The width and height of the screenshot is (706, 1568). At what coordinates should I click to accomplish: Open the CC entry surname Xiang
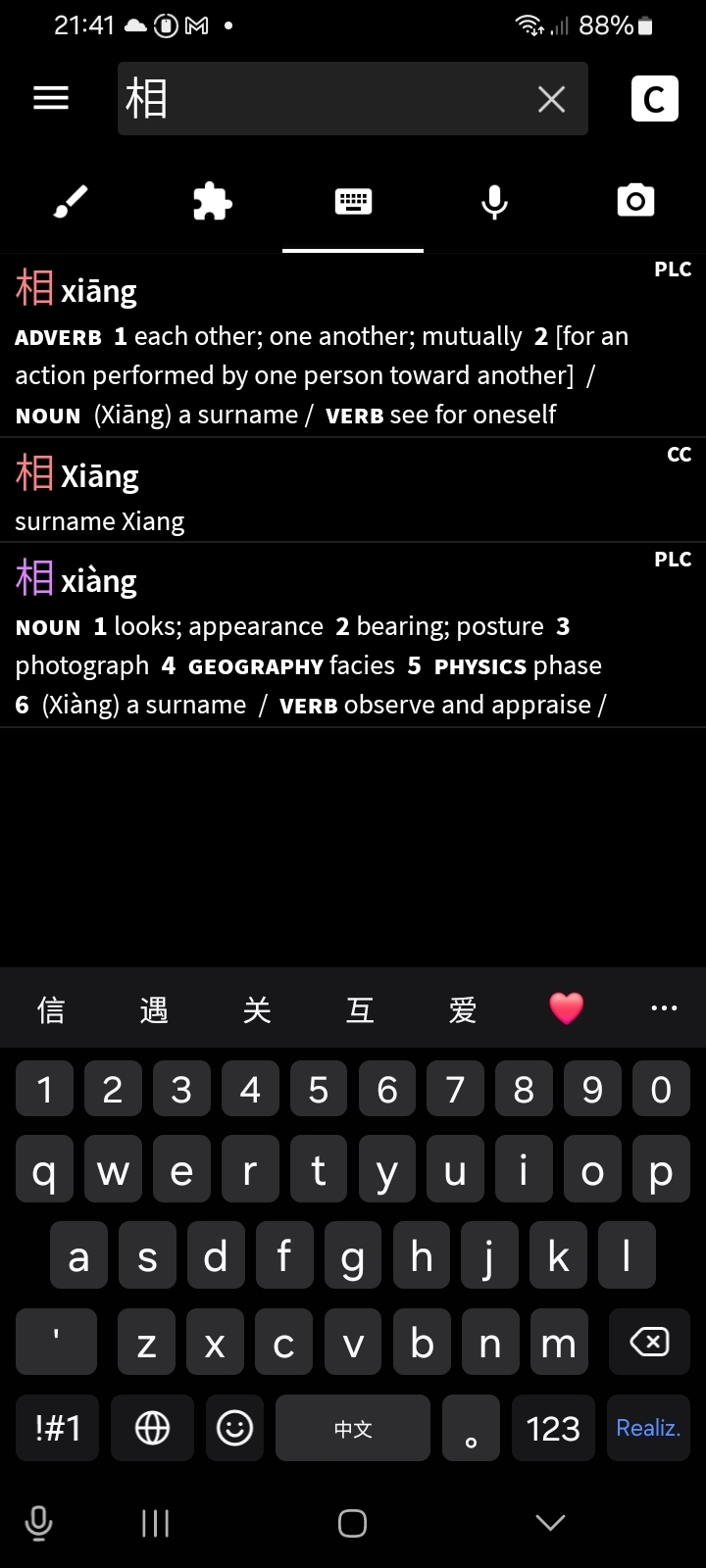[353, 490]
